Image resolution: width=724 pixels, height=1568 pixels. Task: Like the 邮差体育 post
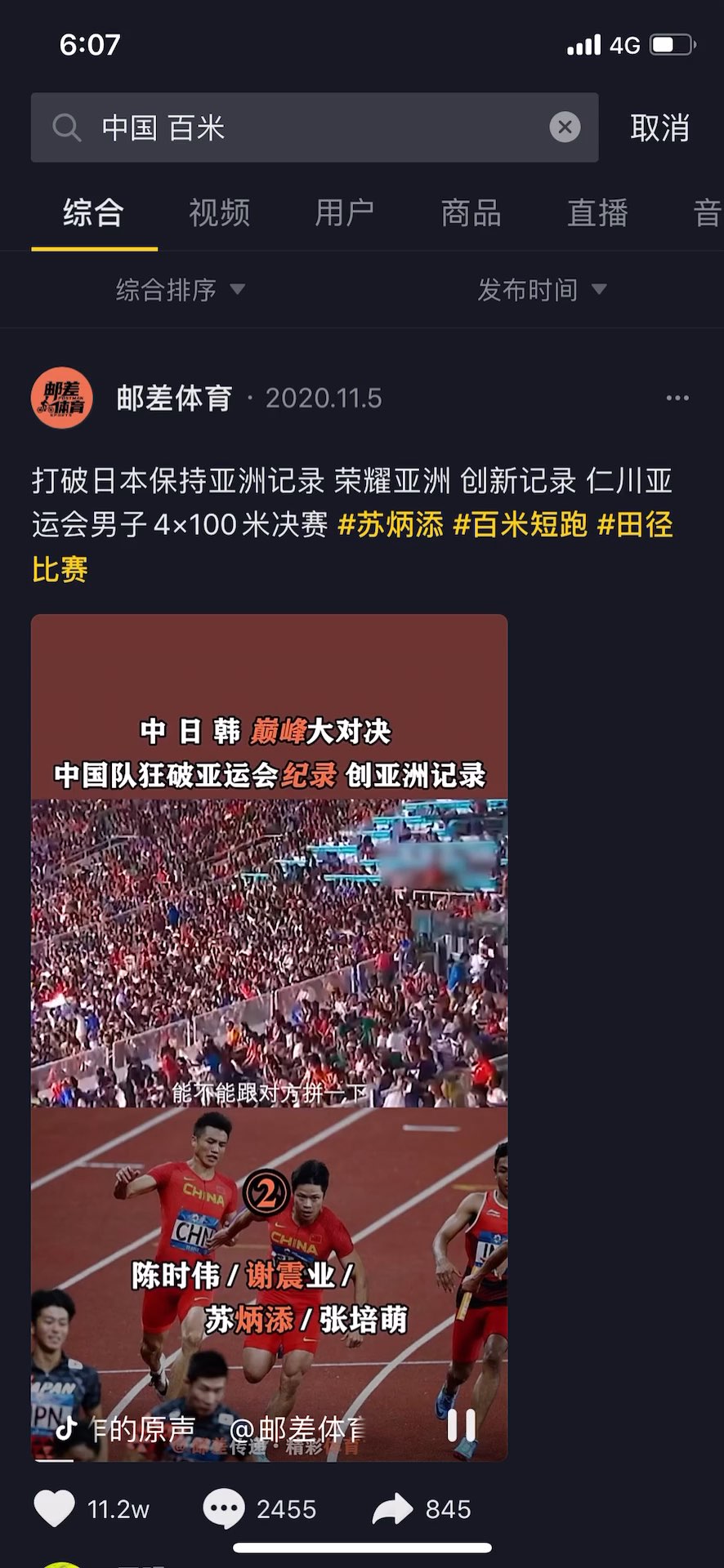(x=56, y=1509)
